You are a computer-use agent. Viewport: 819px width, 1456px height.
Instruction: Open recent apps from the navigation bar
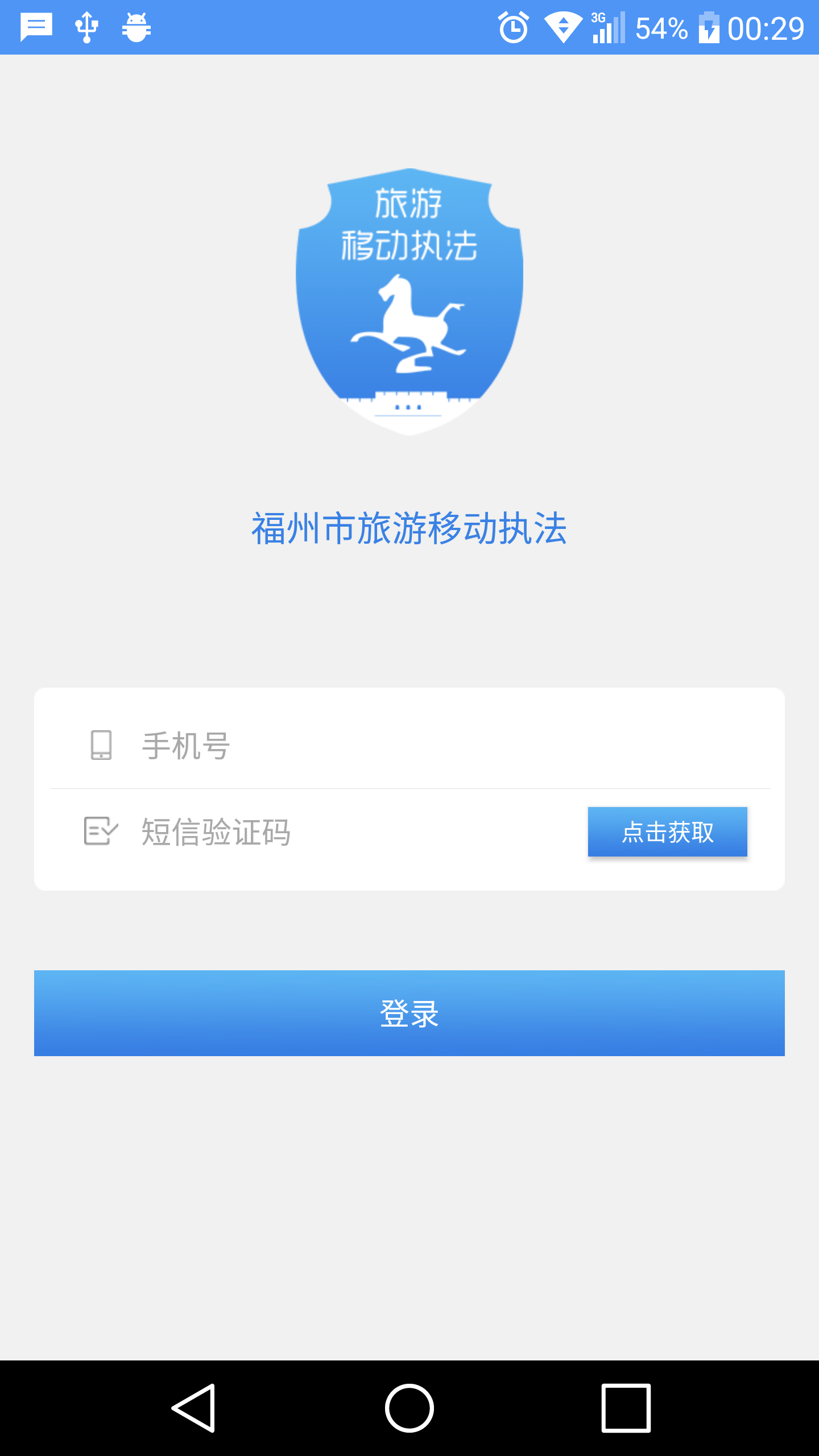626,1408
